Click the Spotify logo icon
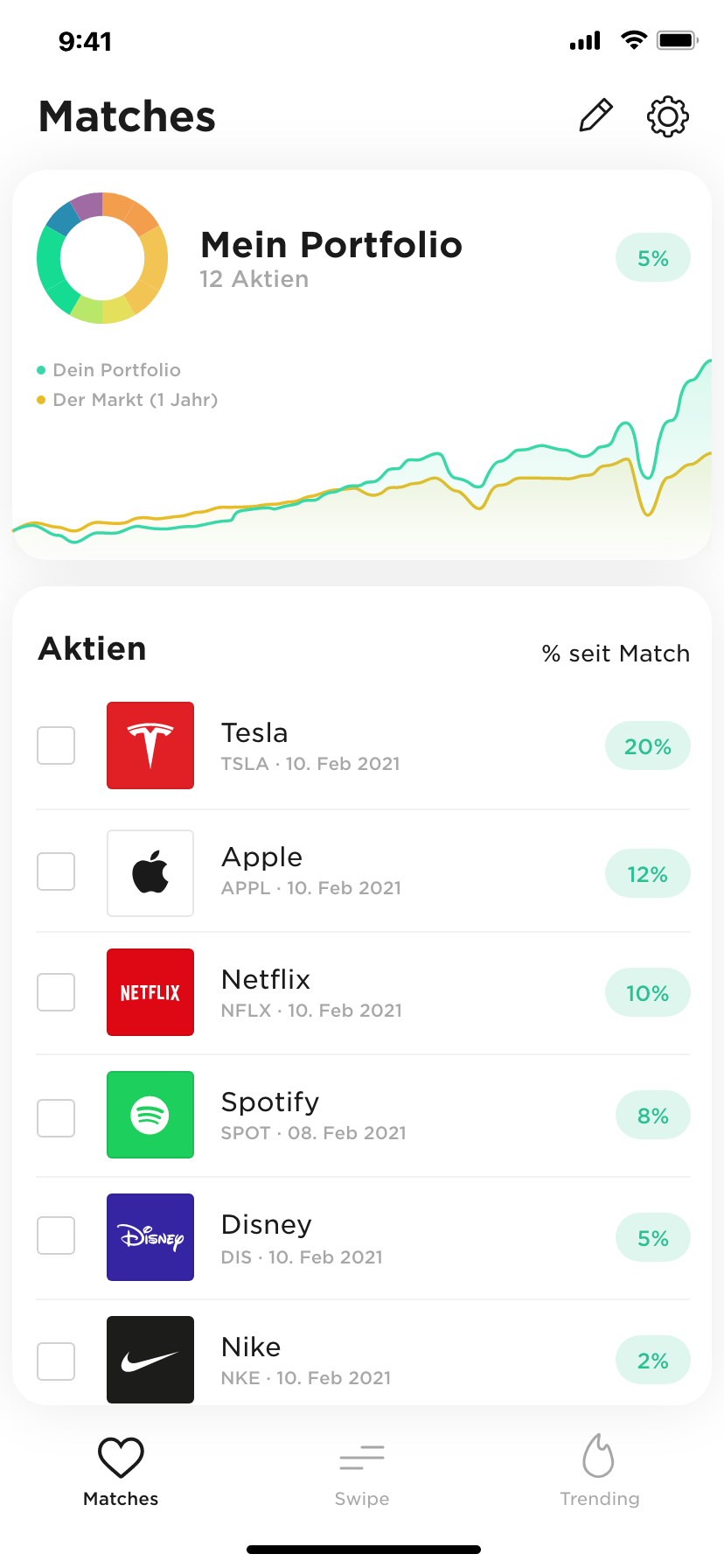Image resolution: width=724 pixels, height=1568 pixels. 150,1114
